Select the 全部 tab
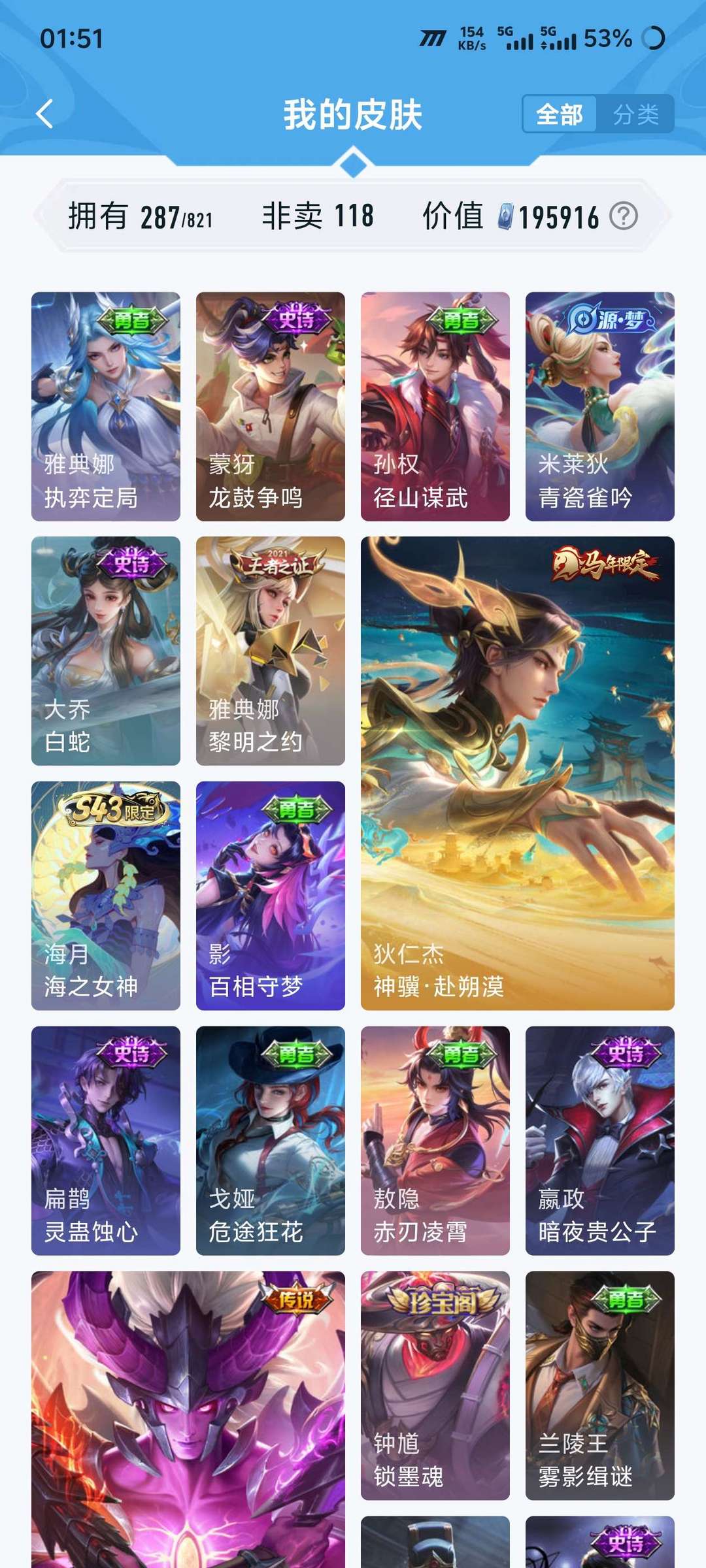The width and height of the screenshot is (706, 1568). [560, 115]
